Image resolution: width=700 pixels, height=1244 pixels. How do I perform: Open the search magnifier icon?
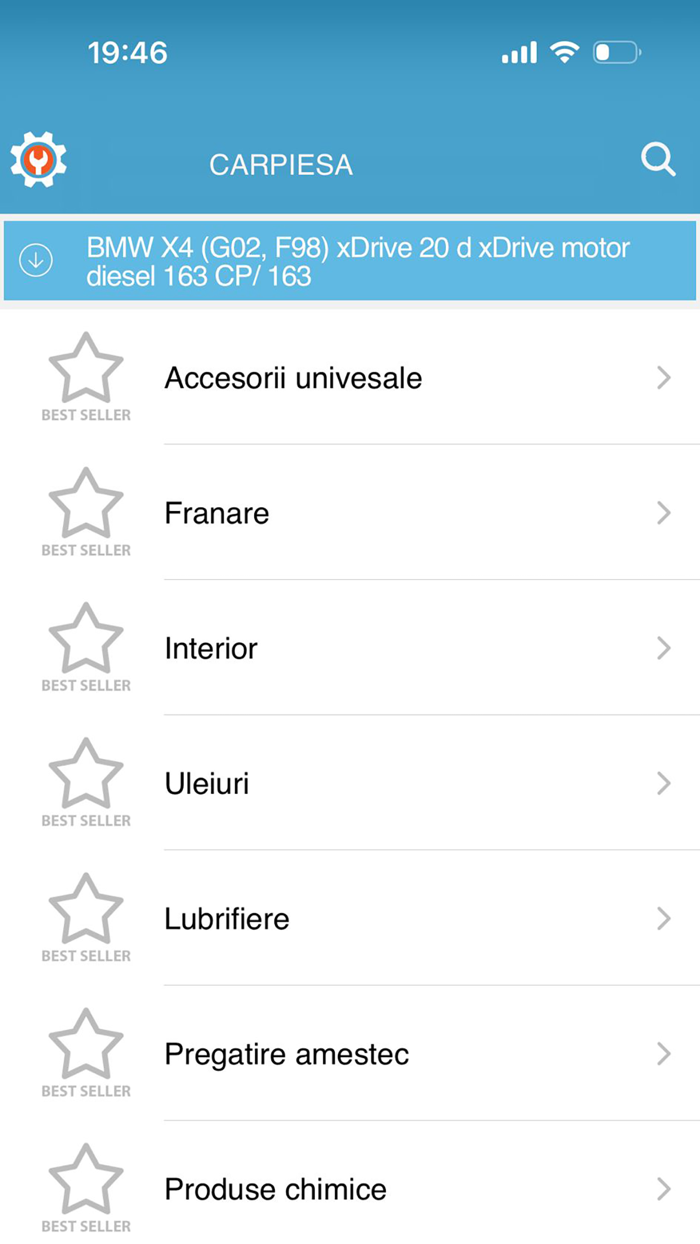[658, 160]
